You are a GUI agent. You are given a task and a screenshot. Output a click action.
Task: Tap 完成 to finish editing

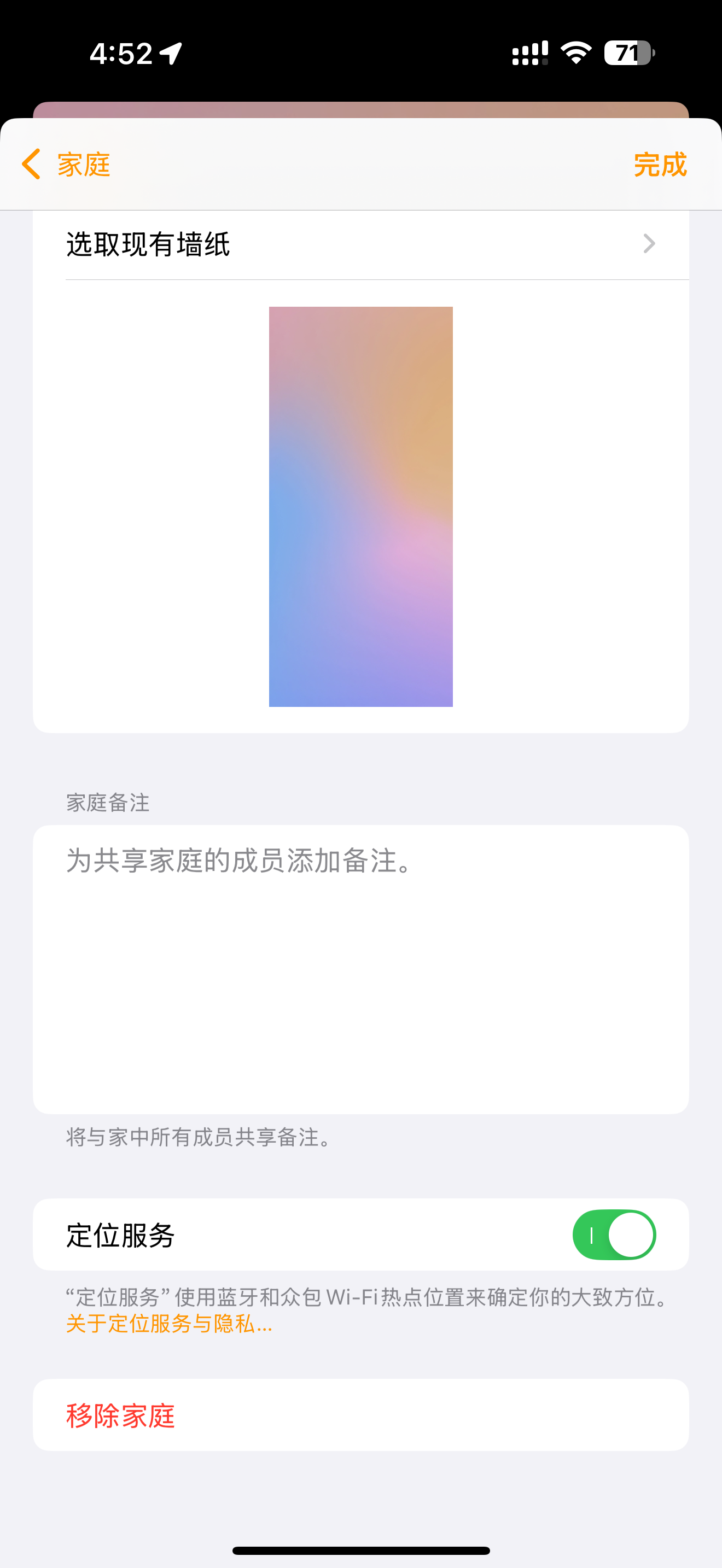[x=659, y=165]
